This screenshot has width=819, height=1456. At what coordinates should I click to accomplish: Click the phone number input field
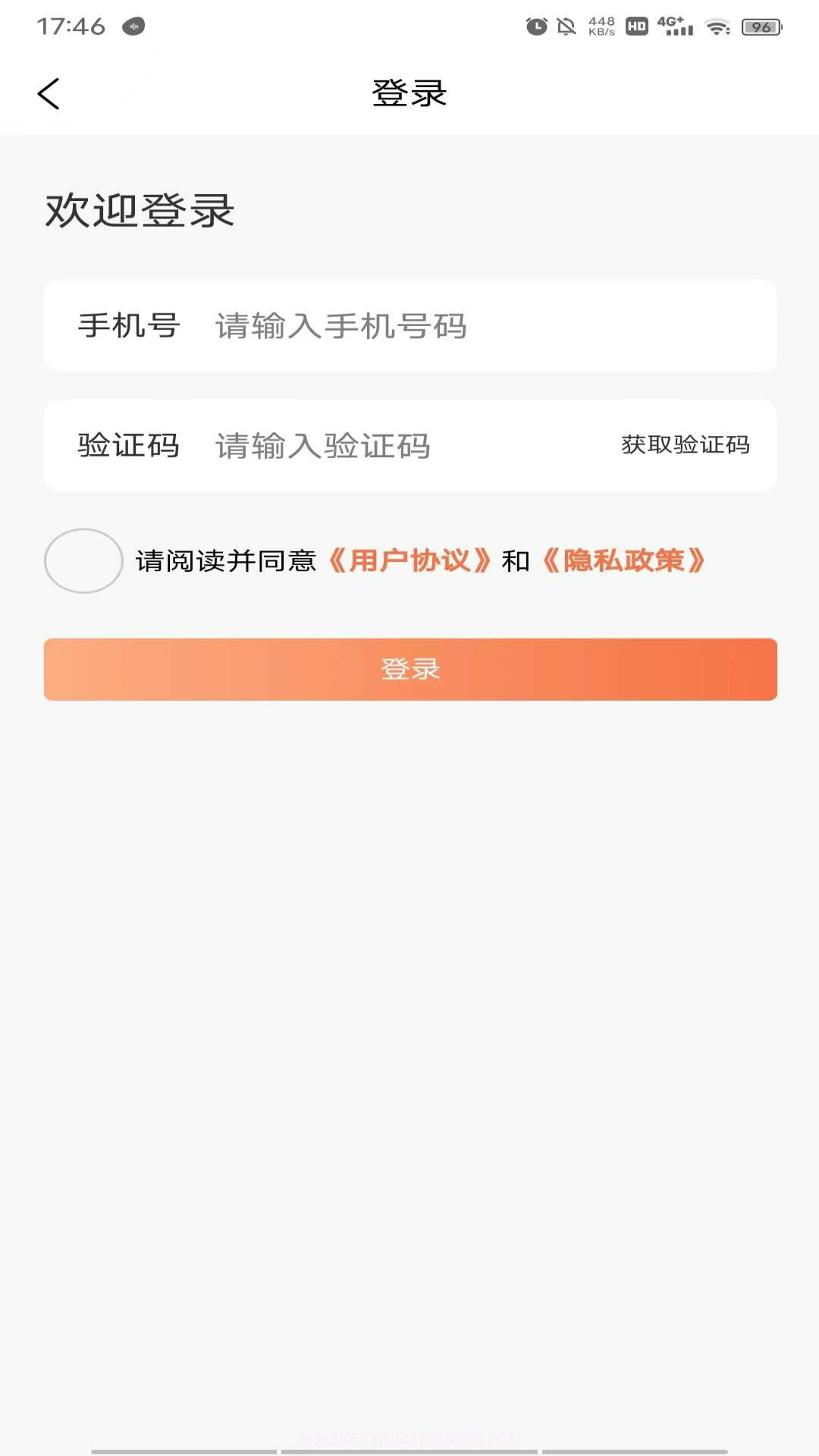click(341, 326)
